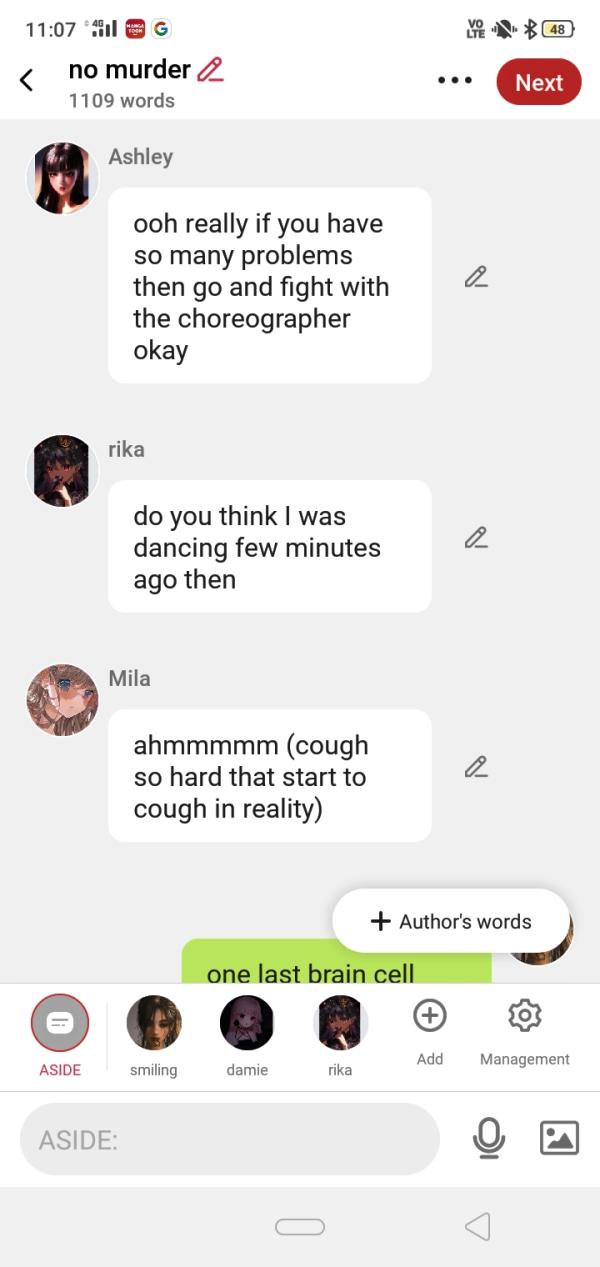Edit Mila's coughing message
This screenshot has width=600, height=1267.
476,767
